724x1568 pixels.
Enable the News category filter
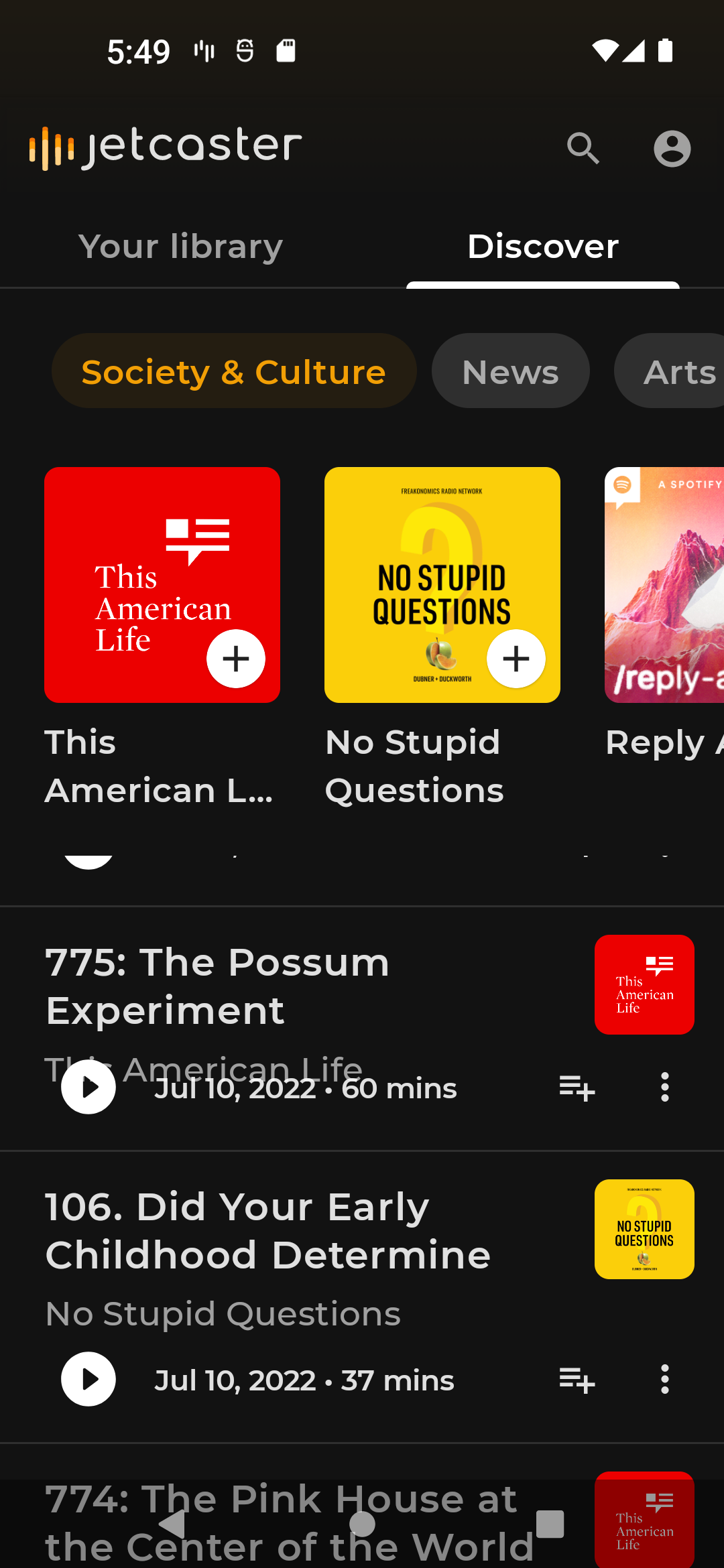click(509, 371)
